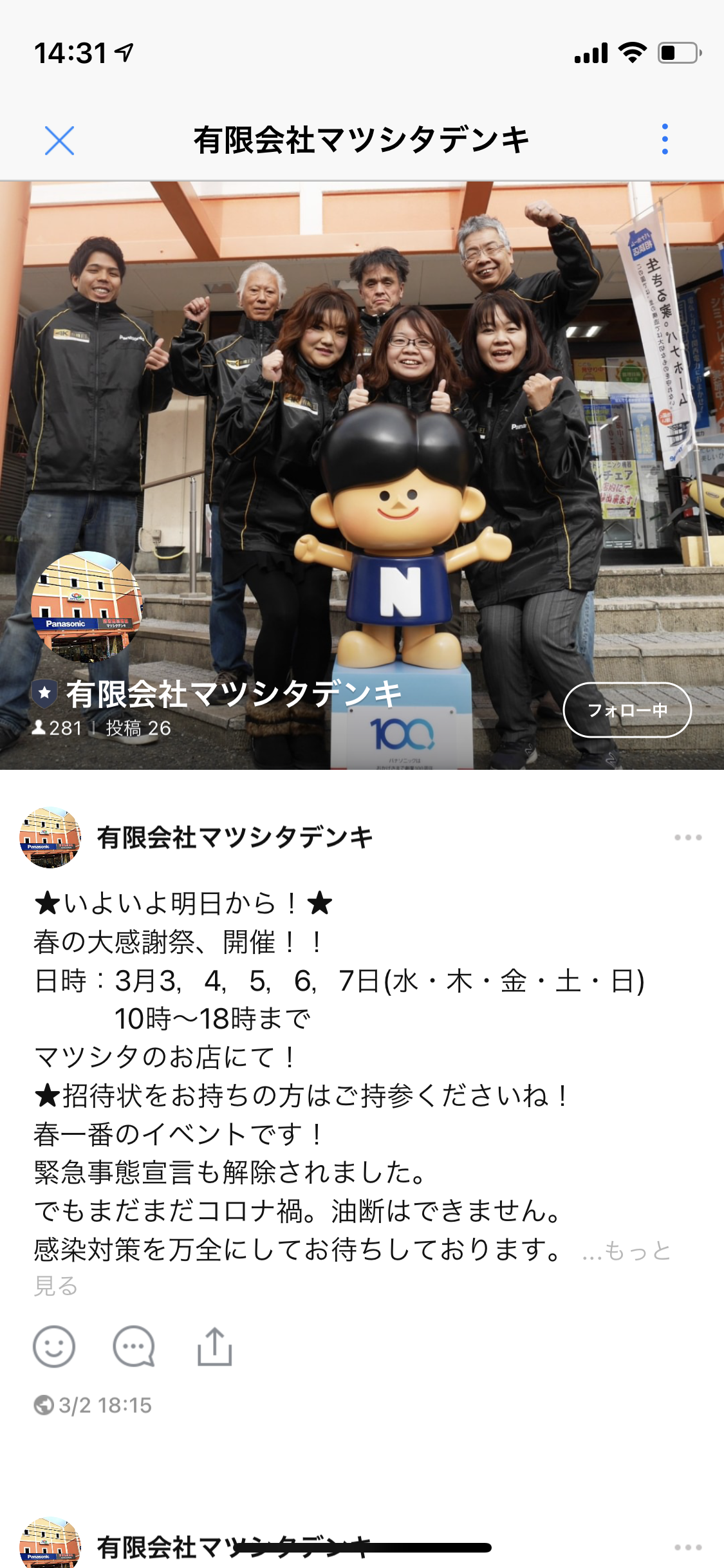
Task: Share the 春の大感謝祭 post
Action: (x=214, y=1347)
